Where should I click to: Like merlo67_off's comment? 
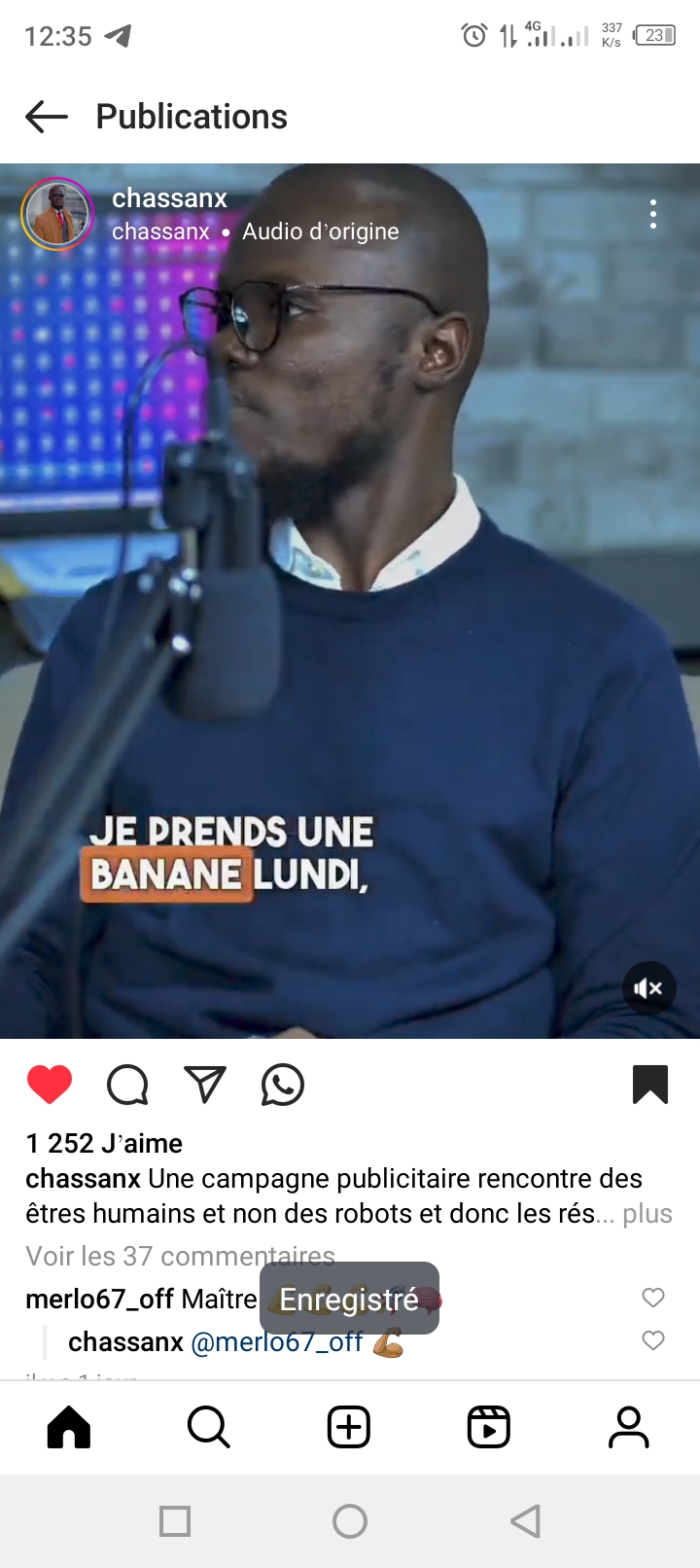tap(653, 1298)
